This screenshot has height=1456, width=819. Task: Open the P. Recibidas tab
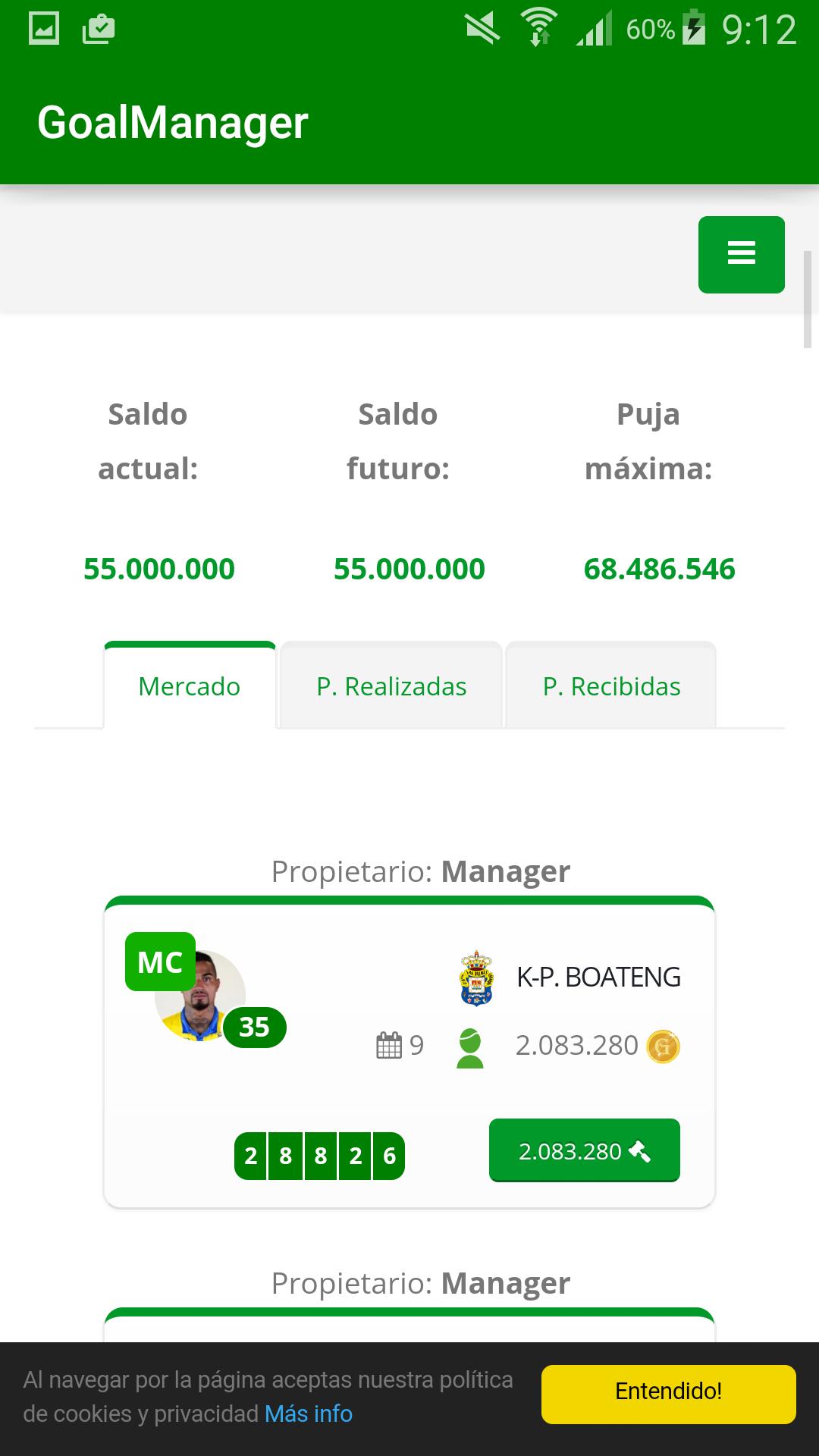[x=610, y=686]
